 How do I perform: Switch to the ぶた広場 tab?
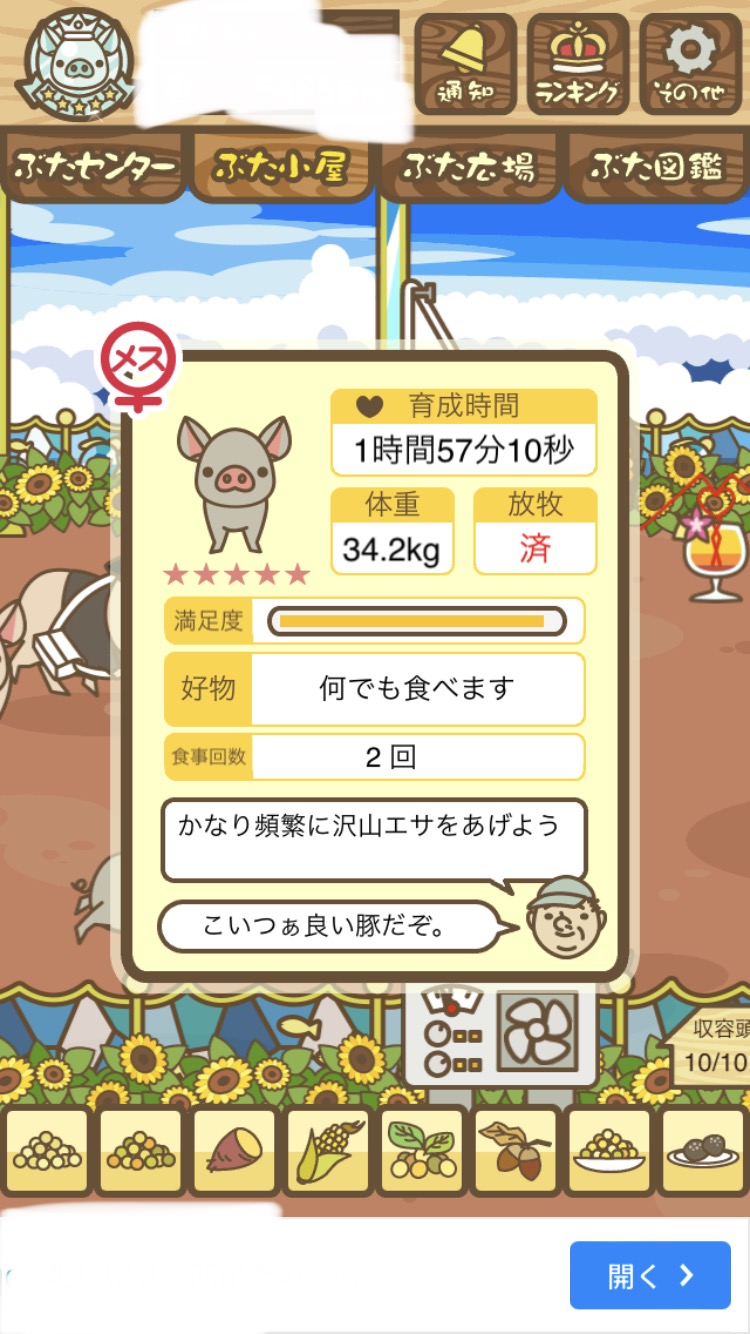(x=467, y=167)
